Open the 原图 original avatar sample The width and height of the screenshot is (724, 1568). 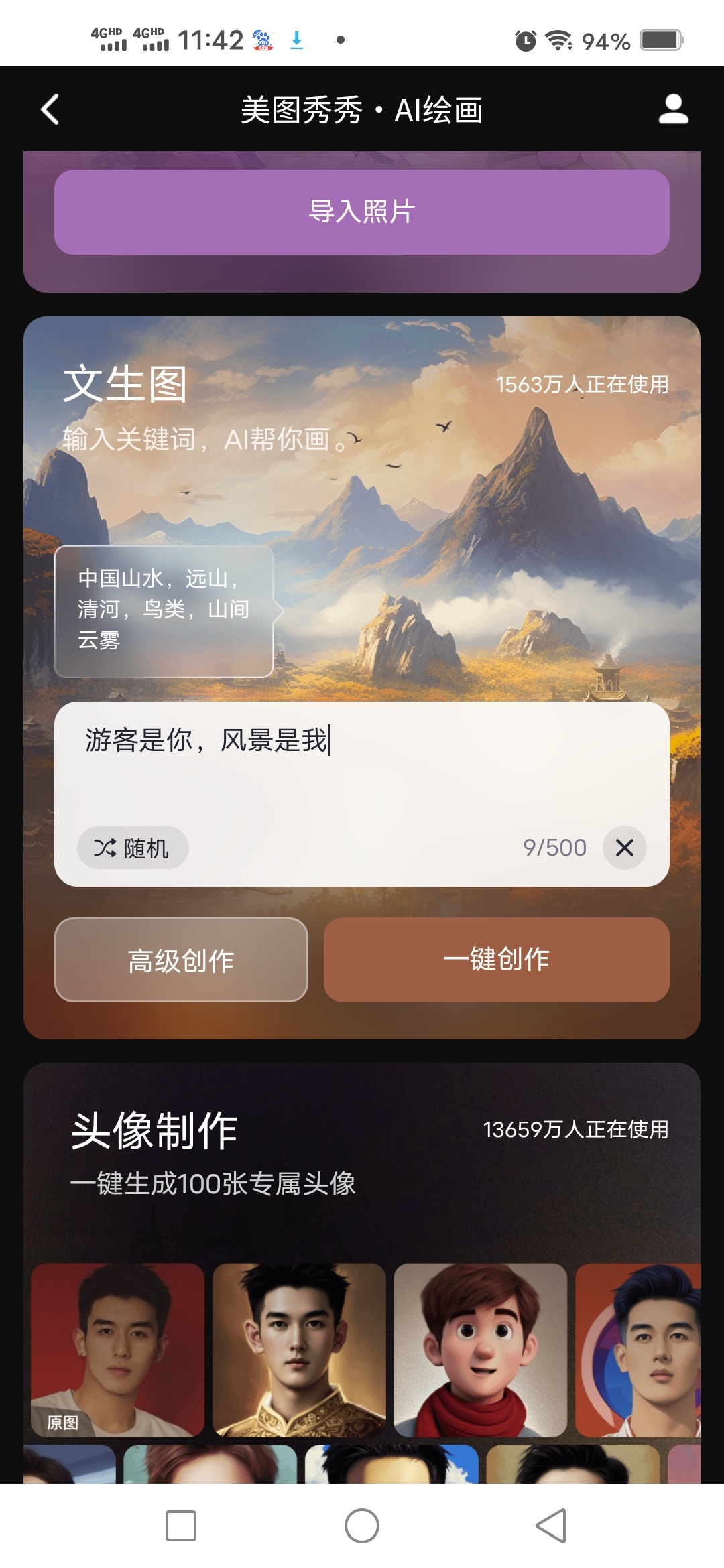(117, 1350)
